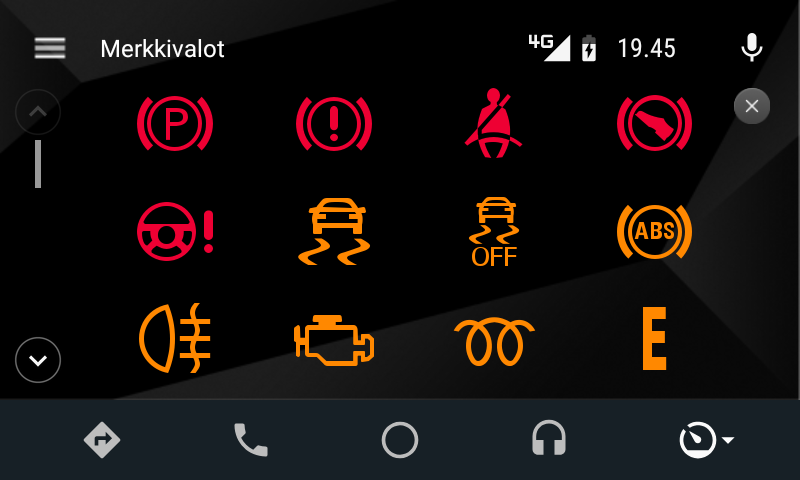The image size is (800, 480).
Task: Switch to navigation in the bottom bar
Action: click(102, 439)
